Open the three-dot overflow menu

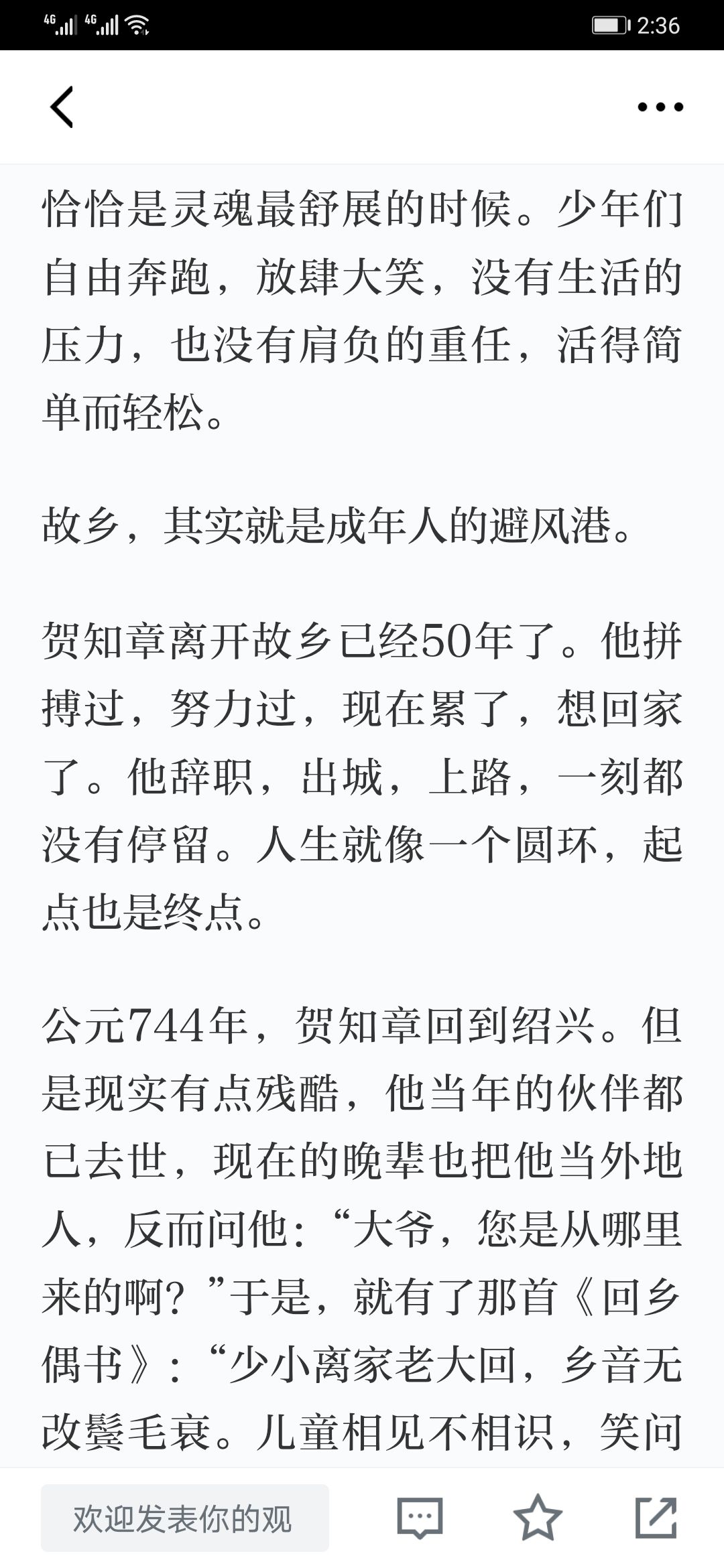(x=660, y=107)
